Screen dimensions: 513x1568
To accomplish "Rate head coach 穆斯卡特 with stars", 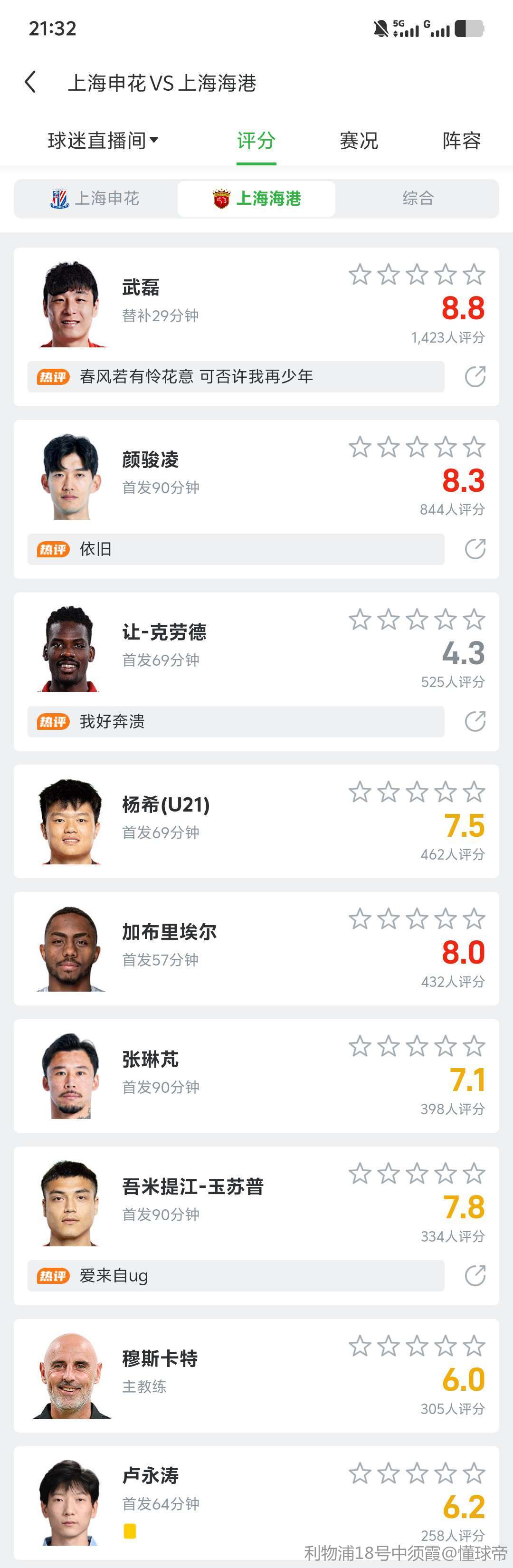I will click(417, 1347).
